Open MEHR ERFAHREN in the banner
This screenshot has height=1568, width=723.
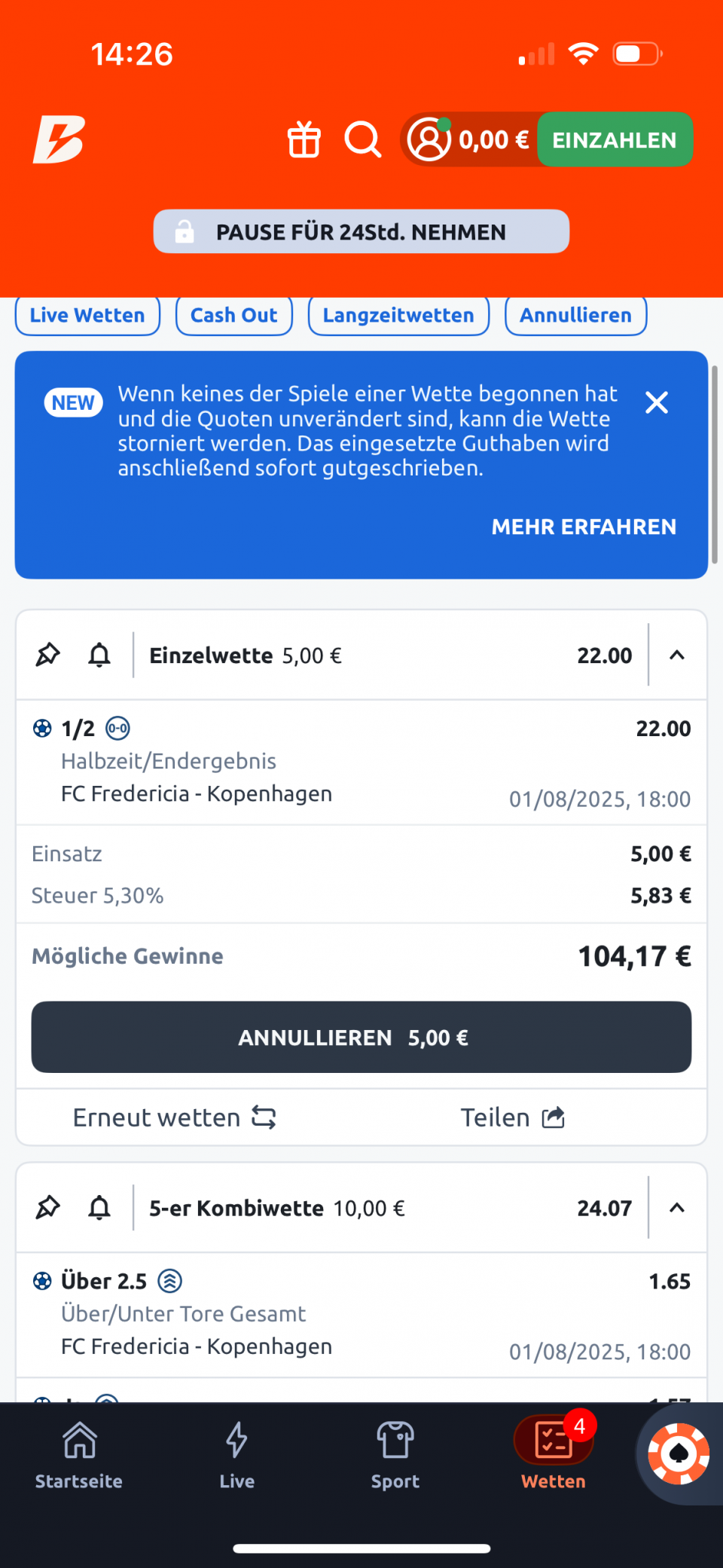click(584, 527)
